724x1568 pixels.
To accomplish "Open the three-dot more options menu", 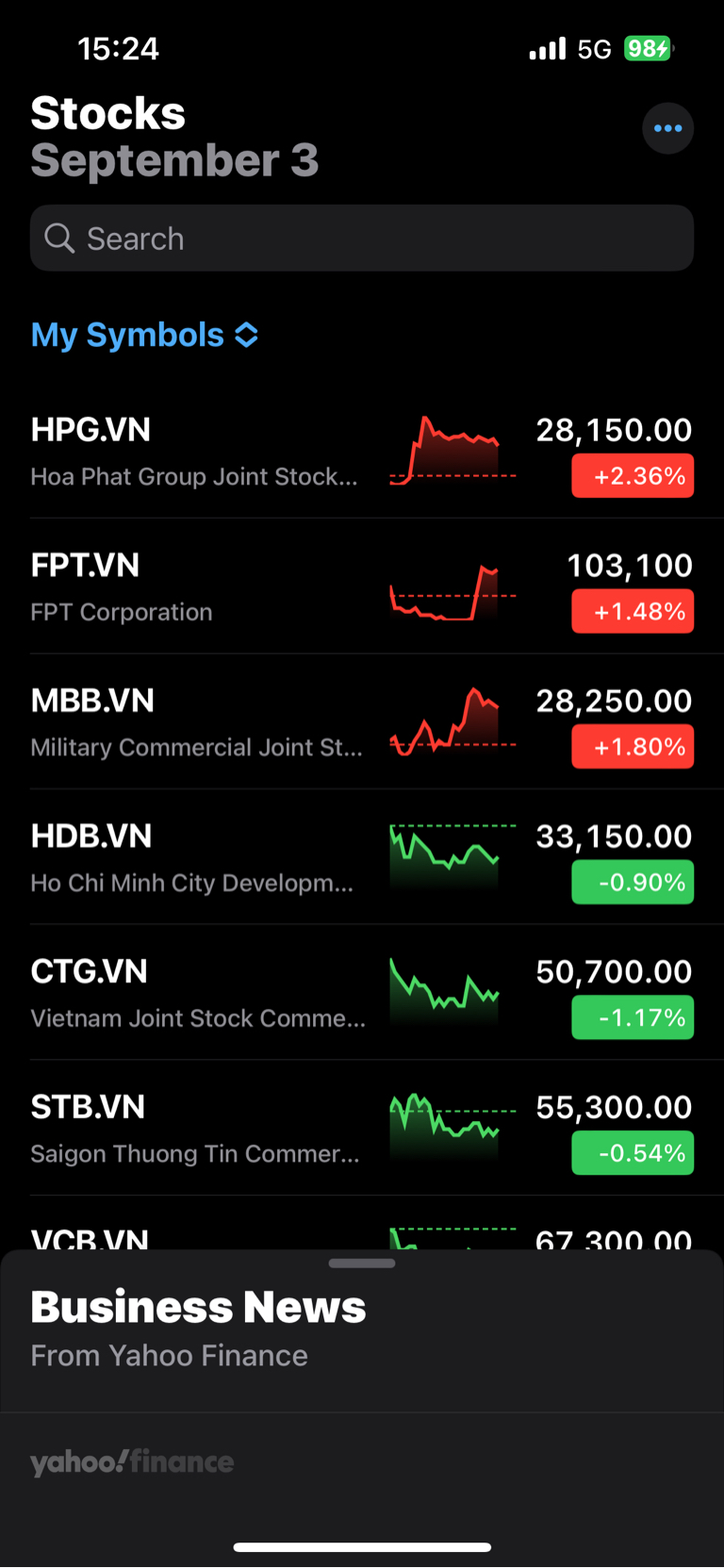I will 667,128.
